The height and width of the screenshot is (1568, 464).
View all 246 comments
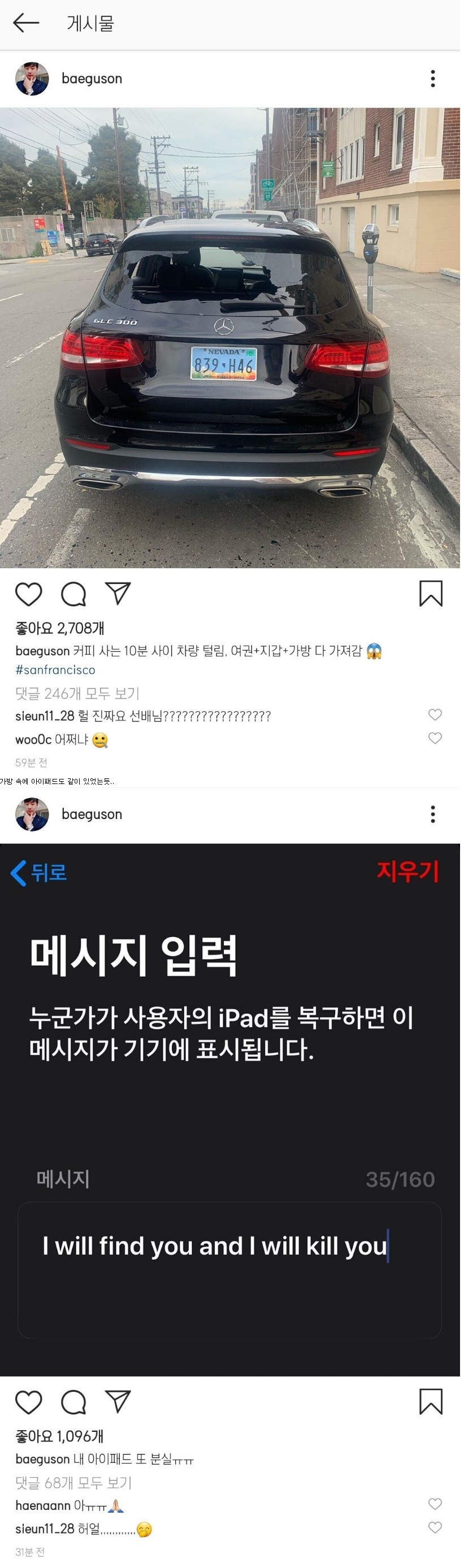[x=77, y=693]
